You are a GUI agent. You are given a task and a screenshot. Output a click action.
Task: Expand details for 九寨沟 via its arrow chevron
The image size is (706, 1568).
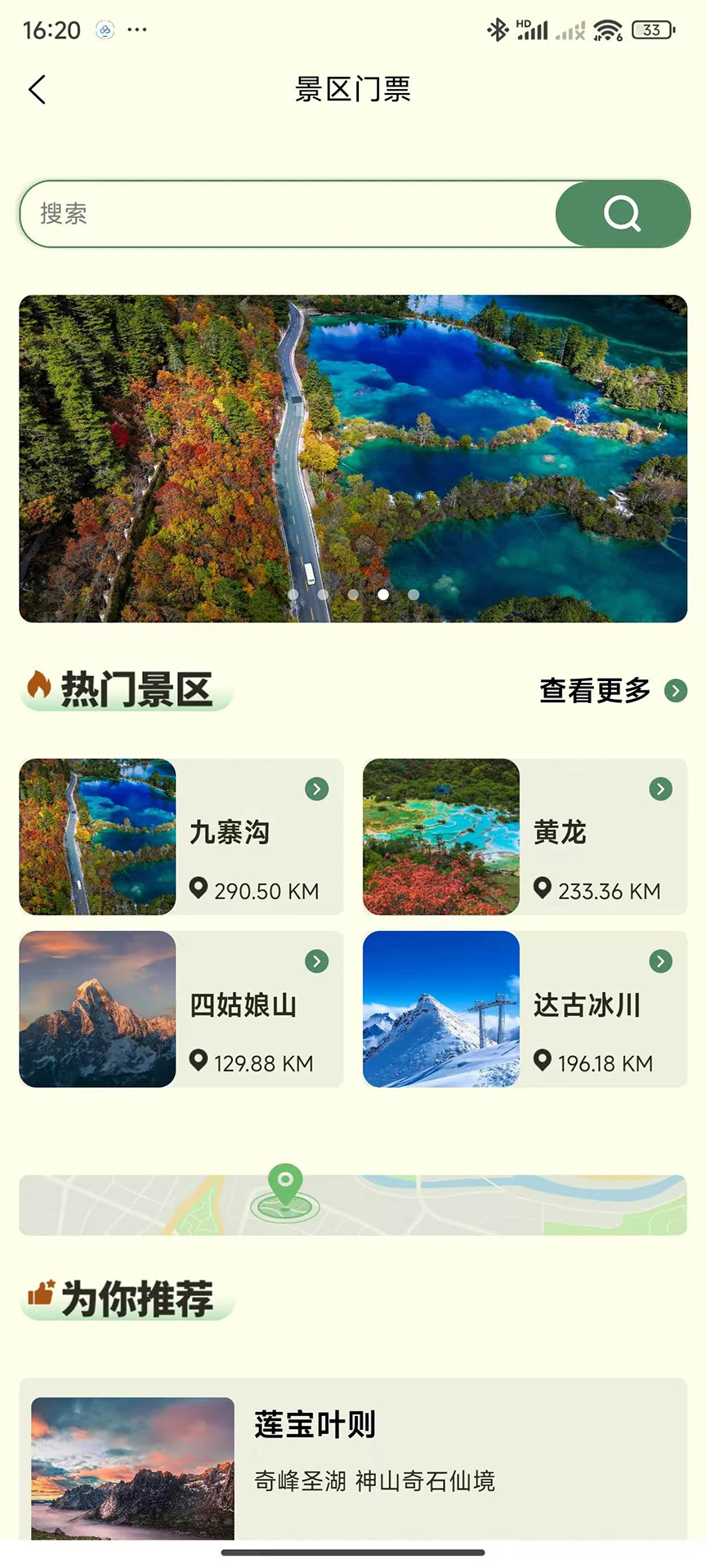(316, 789)
